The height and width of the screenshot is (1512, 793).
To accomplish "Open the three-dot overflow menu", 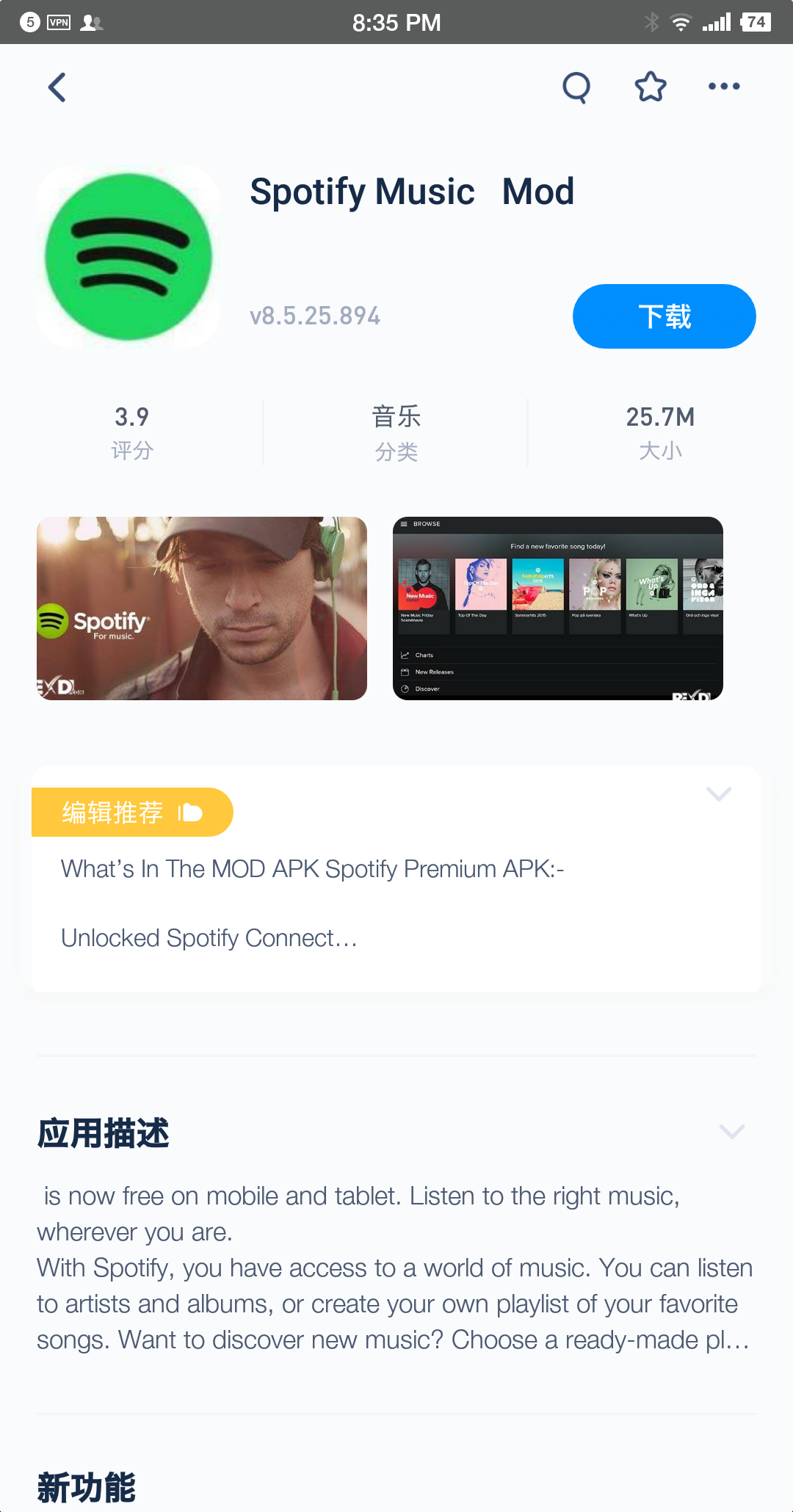I will [724, 87].
